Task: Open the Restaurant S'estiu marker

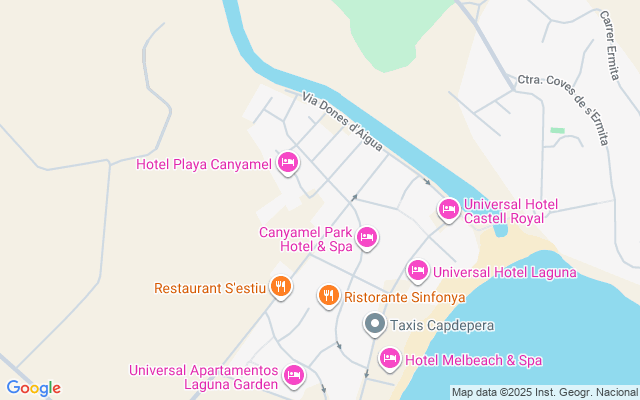Action: [x=280, y=288]
